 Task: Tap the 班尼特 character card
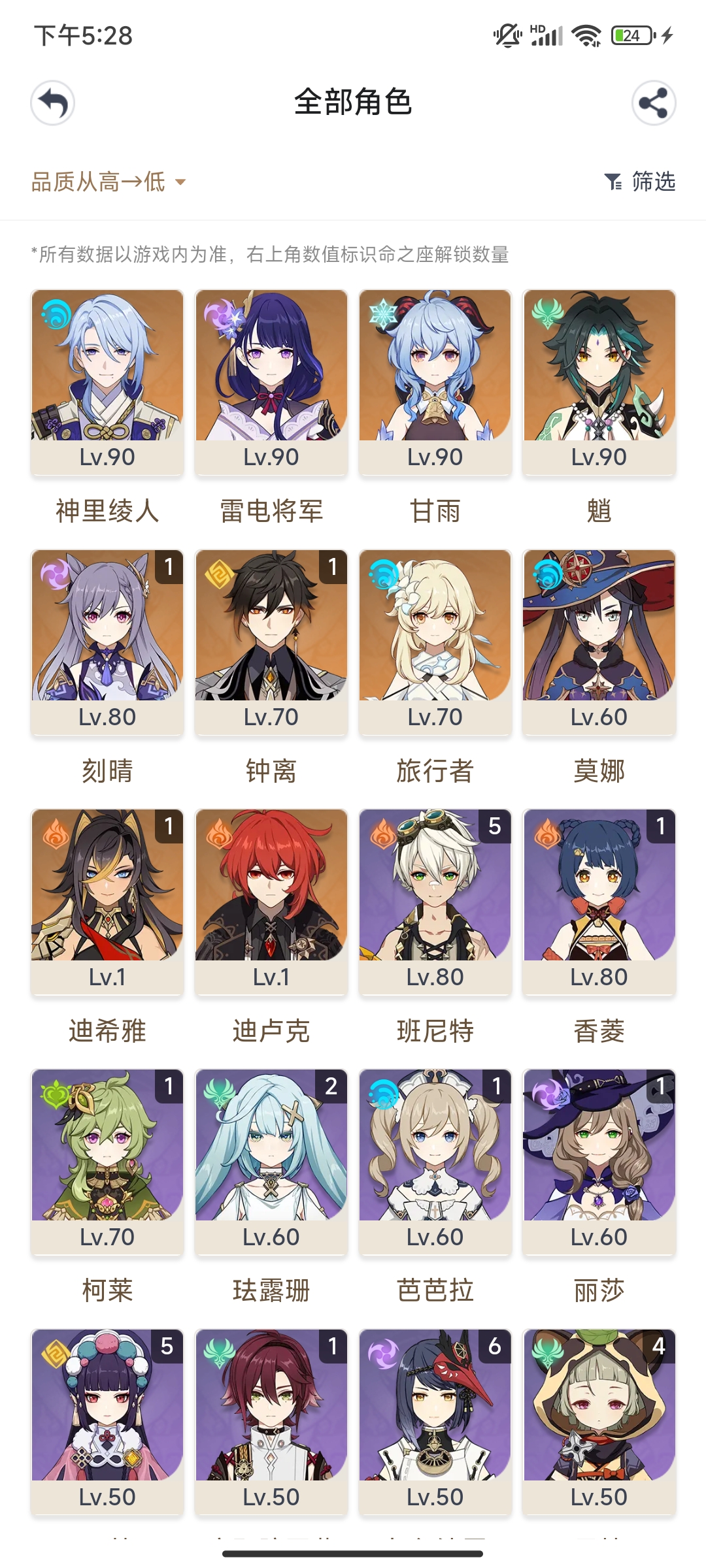(435, 902)
